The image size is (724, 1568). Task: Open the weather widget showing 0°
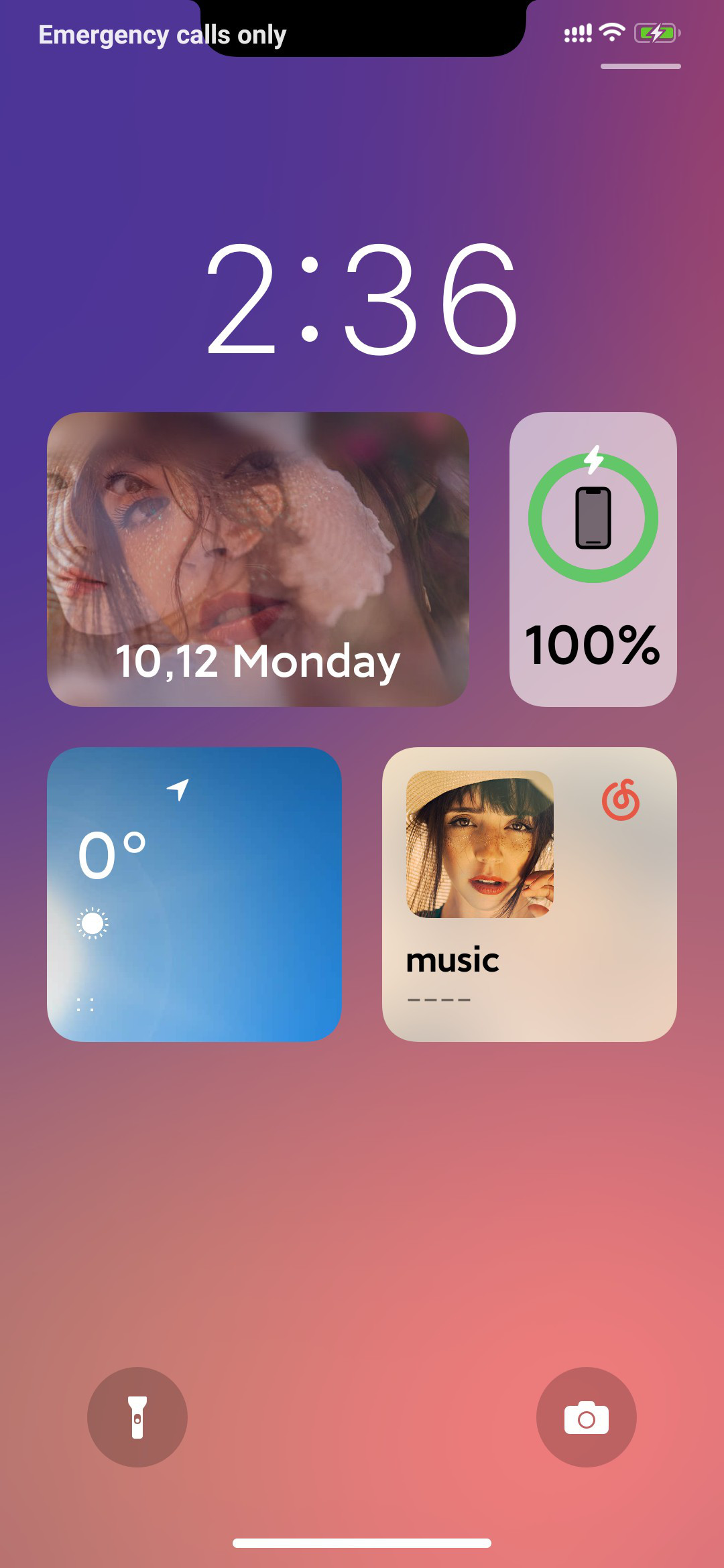click(x=194, y=895)
